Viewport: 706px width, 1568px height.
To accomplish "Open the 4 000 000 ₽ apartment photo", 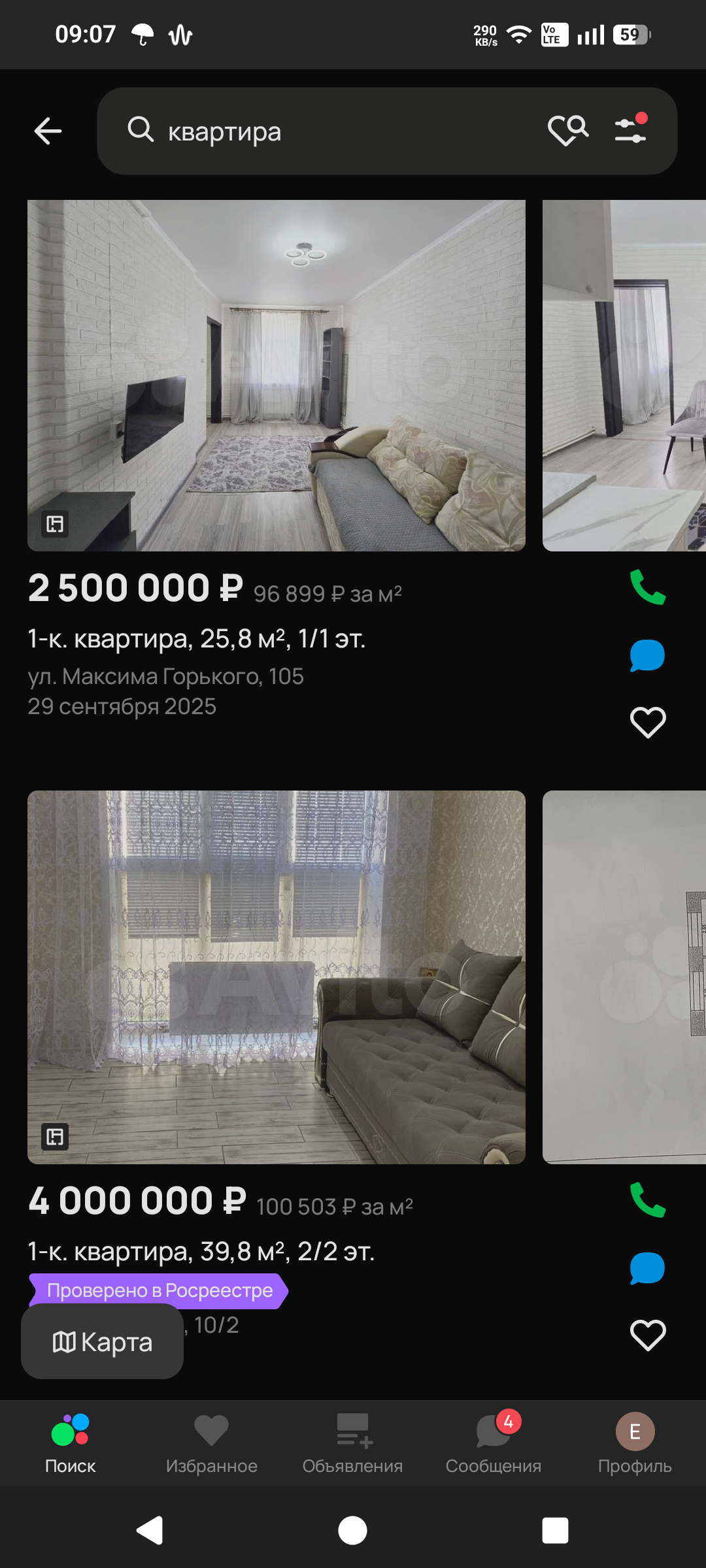I will point(277,977).
